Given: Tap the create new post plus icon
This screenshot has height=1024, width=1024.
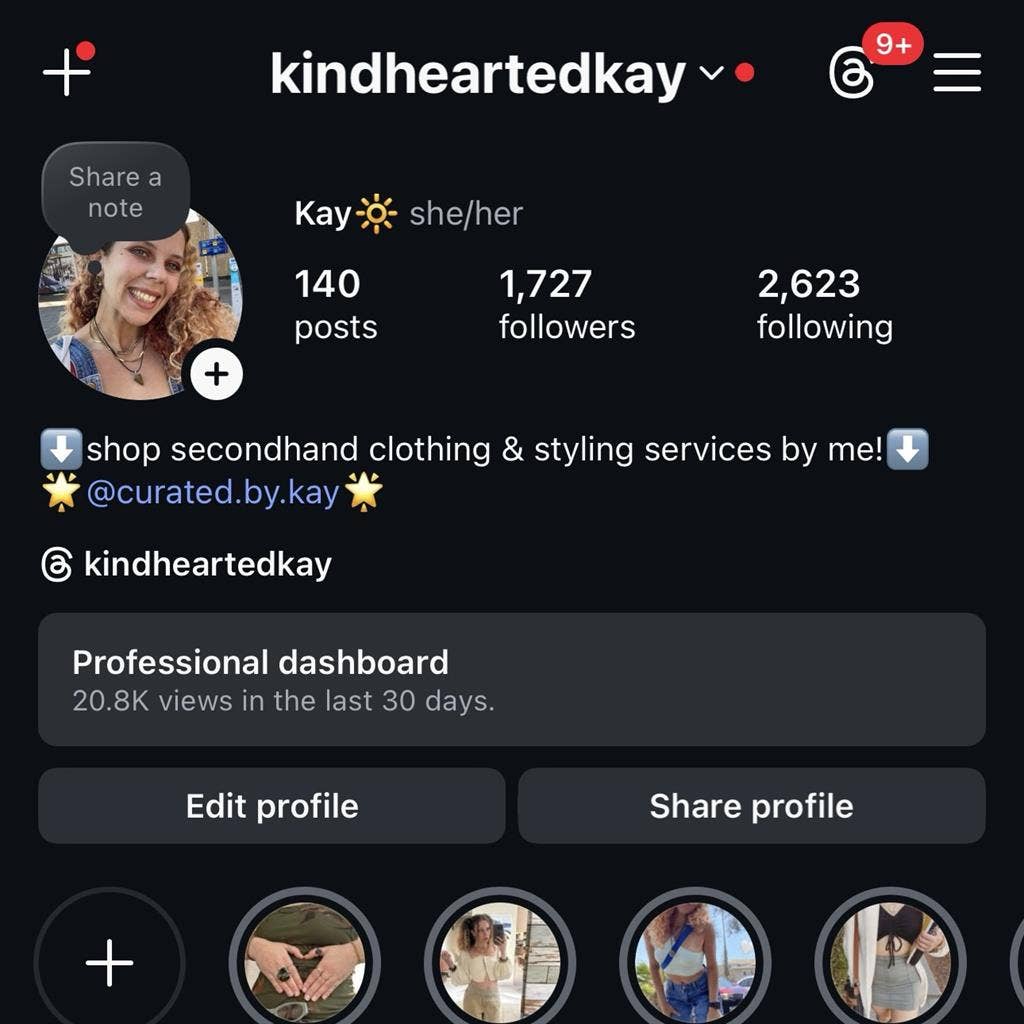Looking at the screenshot, I should point(67,73).
